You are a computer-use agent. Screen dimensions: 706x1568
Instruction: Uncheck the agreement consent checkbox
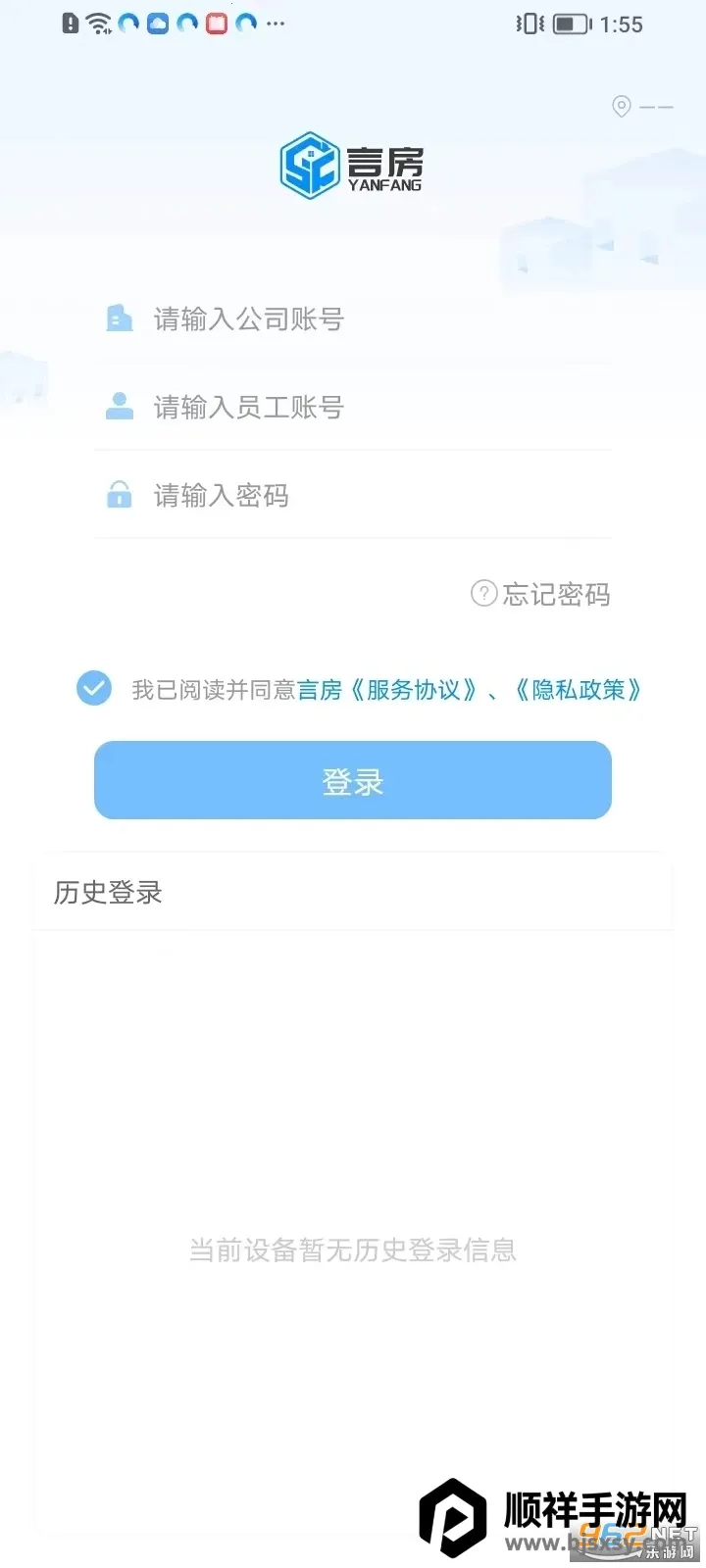[93, 688]
